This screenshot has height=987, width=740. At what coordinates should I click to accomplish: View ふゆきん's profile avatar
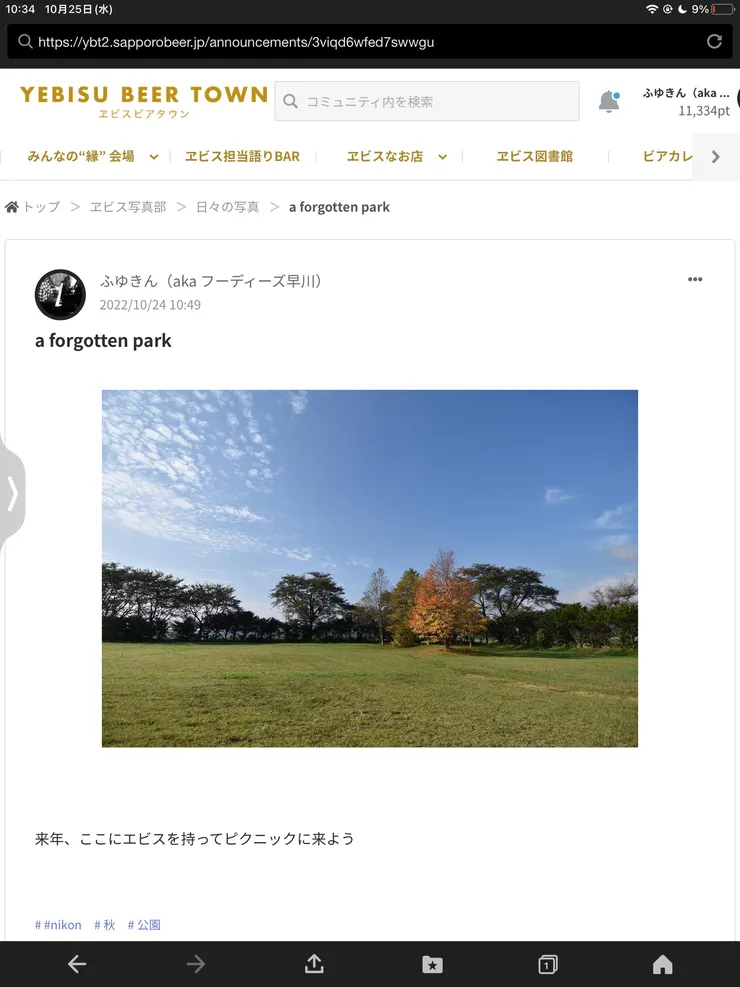(x=60, y=293)
